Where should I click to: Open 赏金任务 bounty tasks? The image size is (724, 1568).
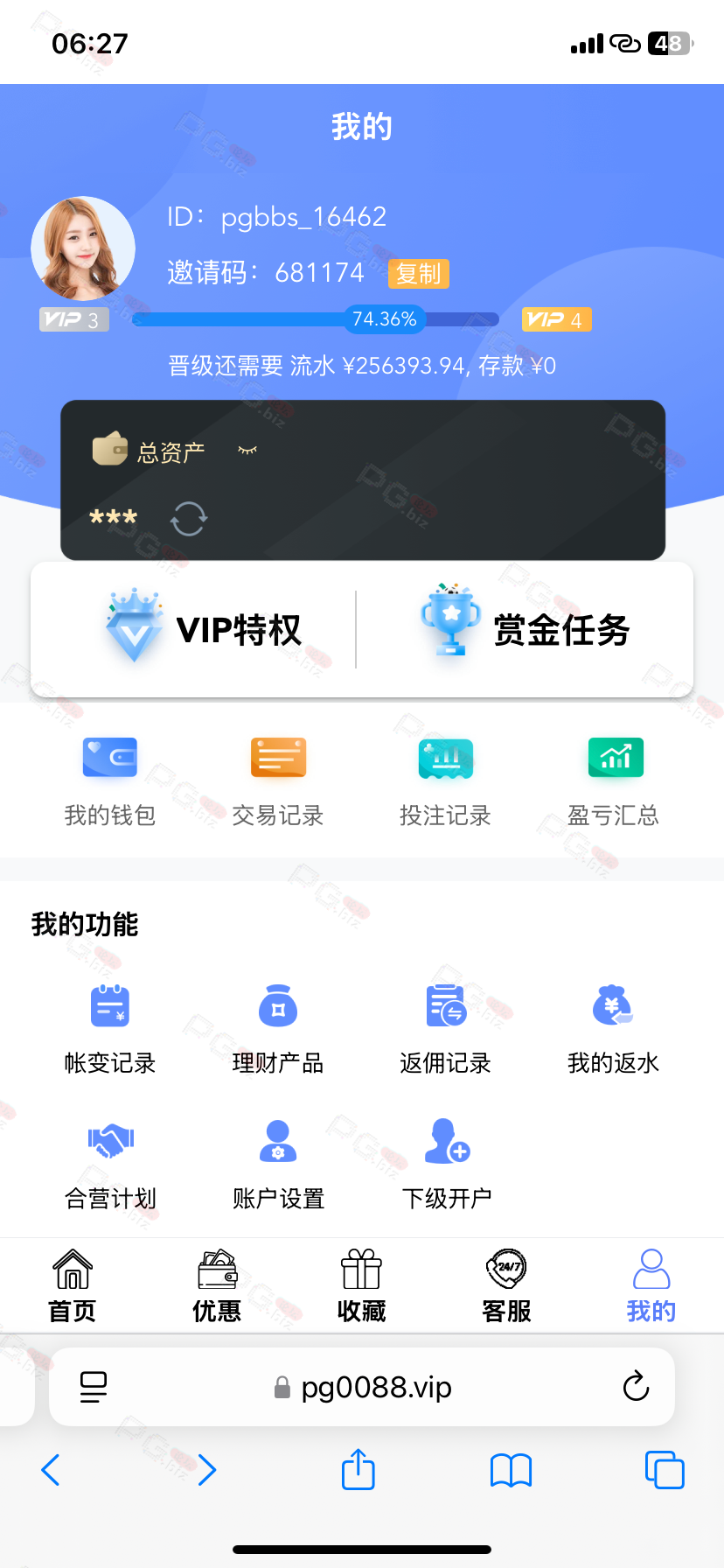[x=525, y=629]
